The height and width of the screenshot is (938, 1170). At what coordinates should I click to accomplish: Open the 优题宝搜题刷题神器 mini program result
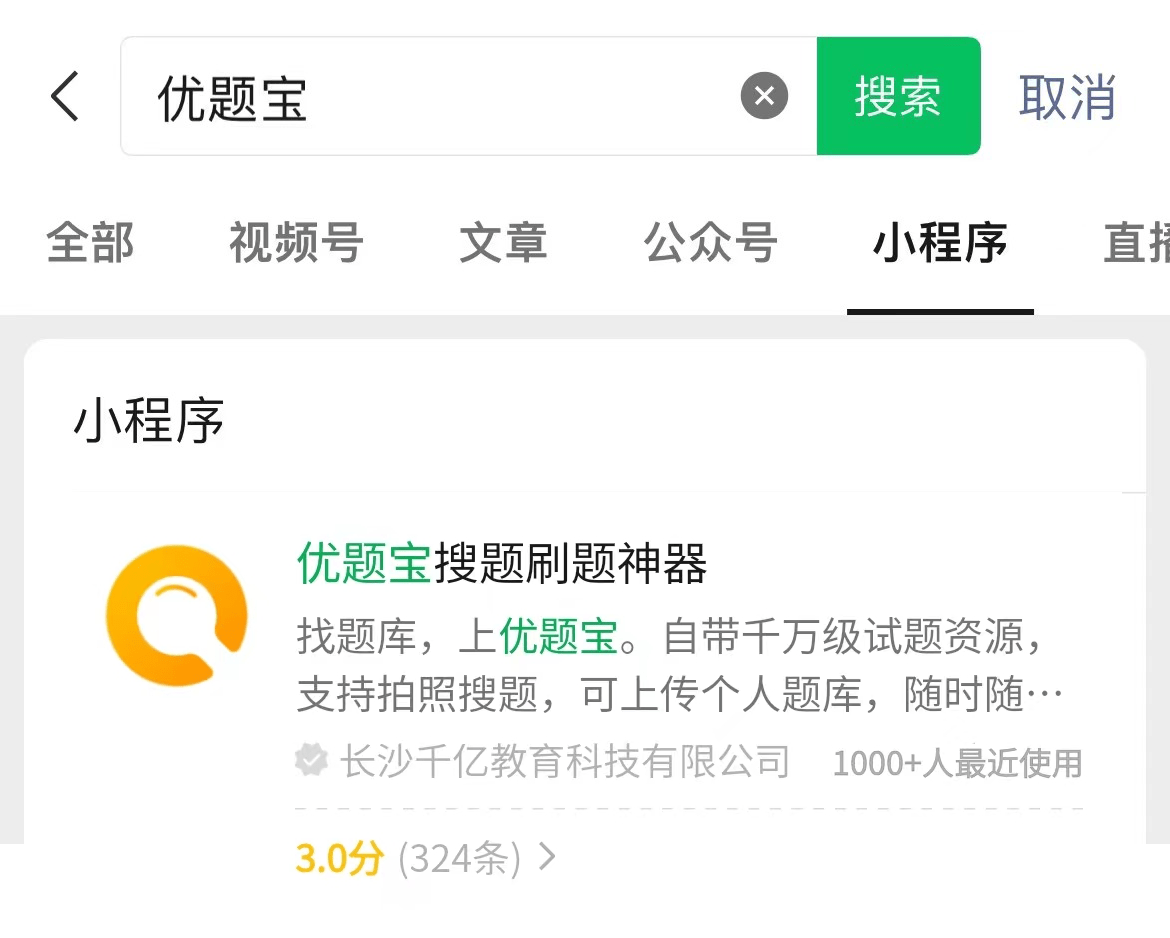click(x=502, y=564)
